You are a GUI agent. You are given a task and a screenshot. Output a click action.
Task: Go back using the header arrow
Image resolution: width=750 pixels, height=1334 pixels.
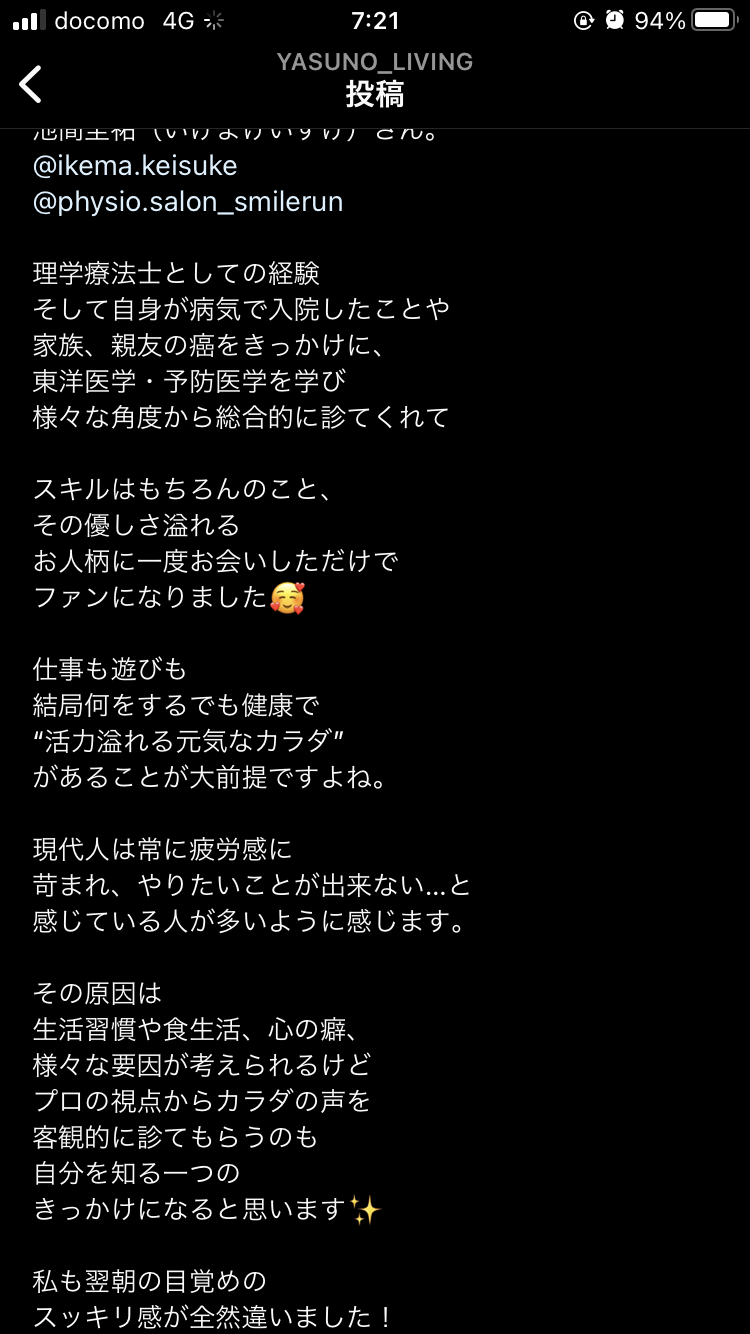click(x=31, y=84)
